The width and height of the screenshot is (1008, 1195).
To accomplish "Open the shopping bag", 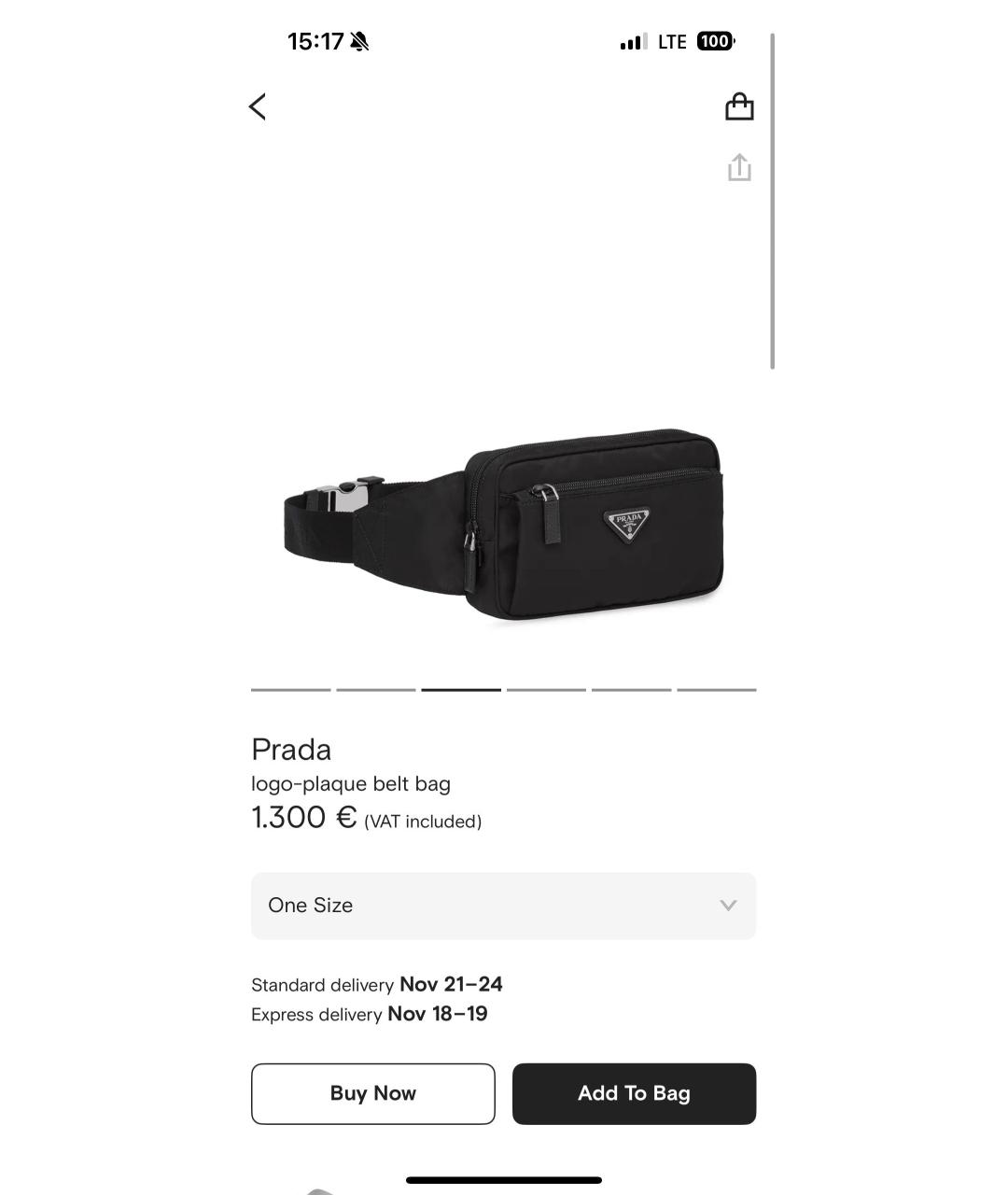I will [x=739, y=106].
